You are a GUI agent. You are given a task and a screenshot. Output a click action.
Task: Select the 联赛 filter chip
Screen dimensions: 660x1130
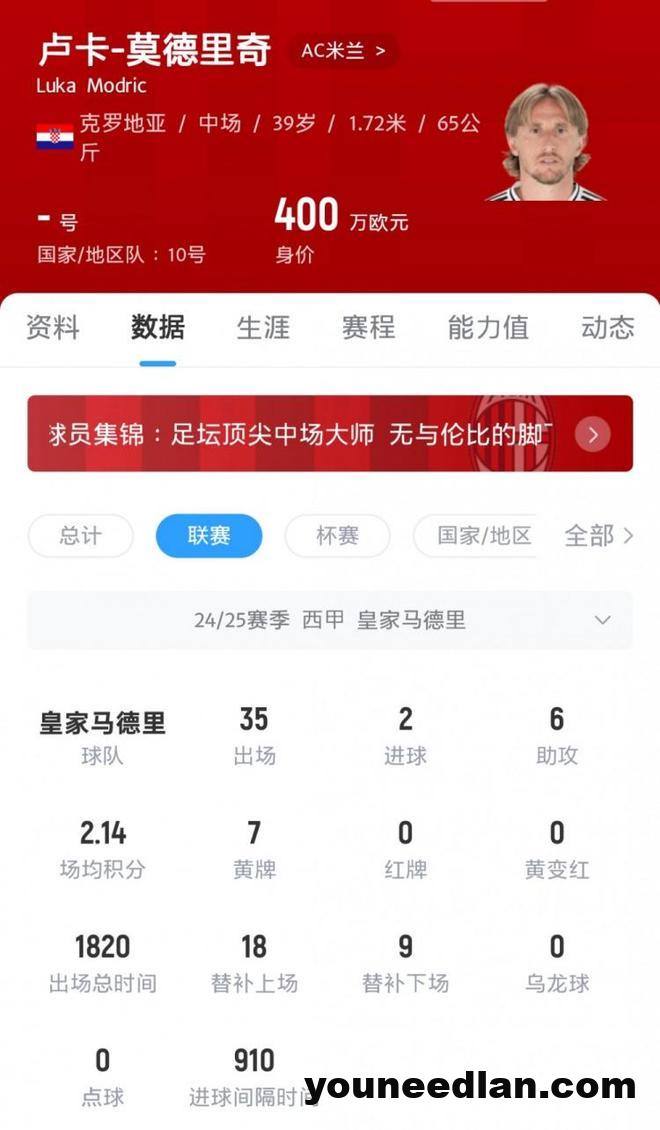[209, 536]
